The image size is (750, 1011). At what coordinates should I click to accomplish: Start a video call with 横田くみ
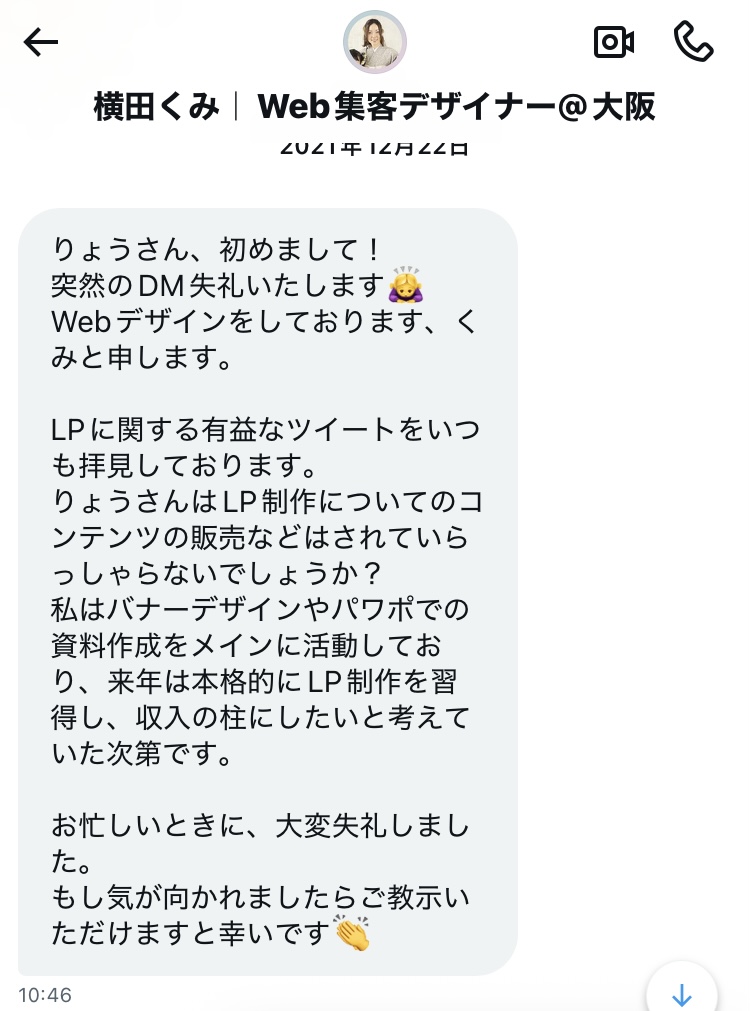tap(614, 42)
